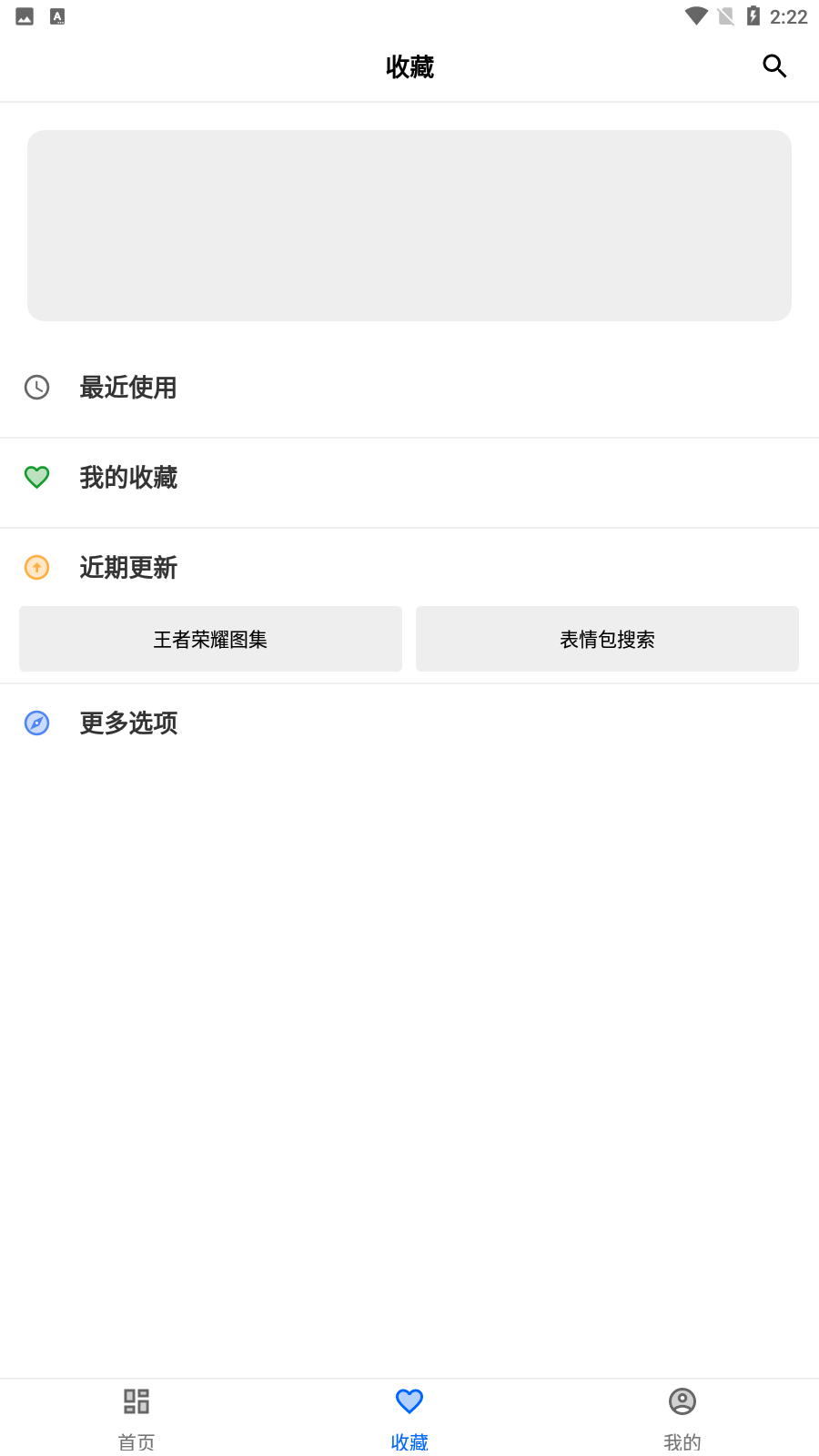Tap the green heart icon for 我的收藏

(36, 477)
